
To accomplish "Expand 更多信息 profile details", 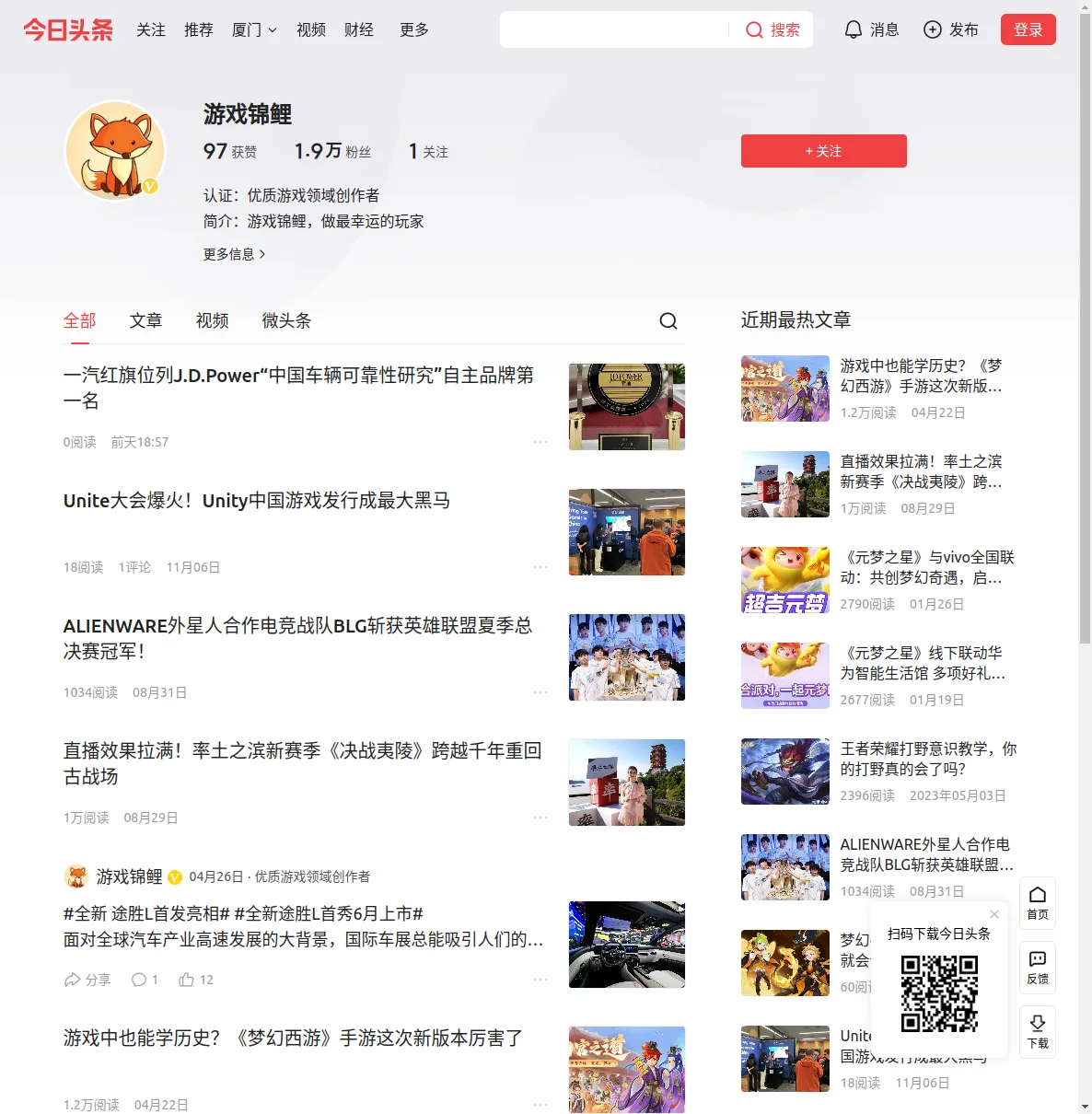I will coord(234,254).
